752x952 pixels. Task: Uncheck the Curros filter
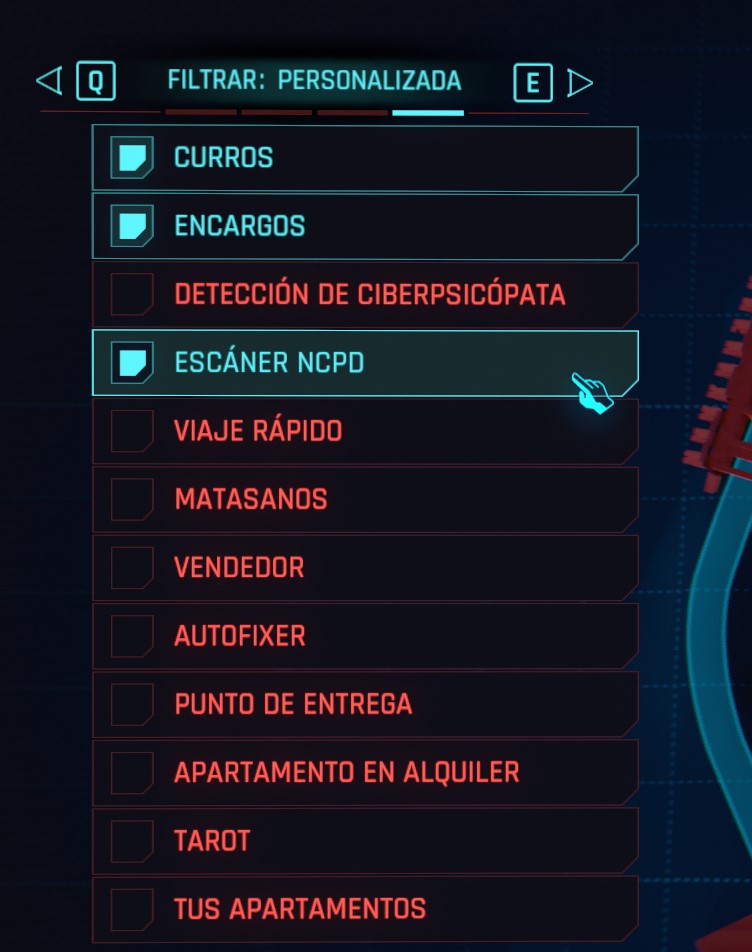point(132,158)
